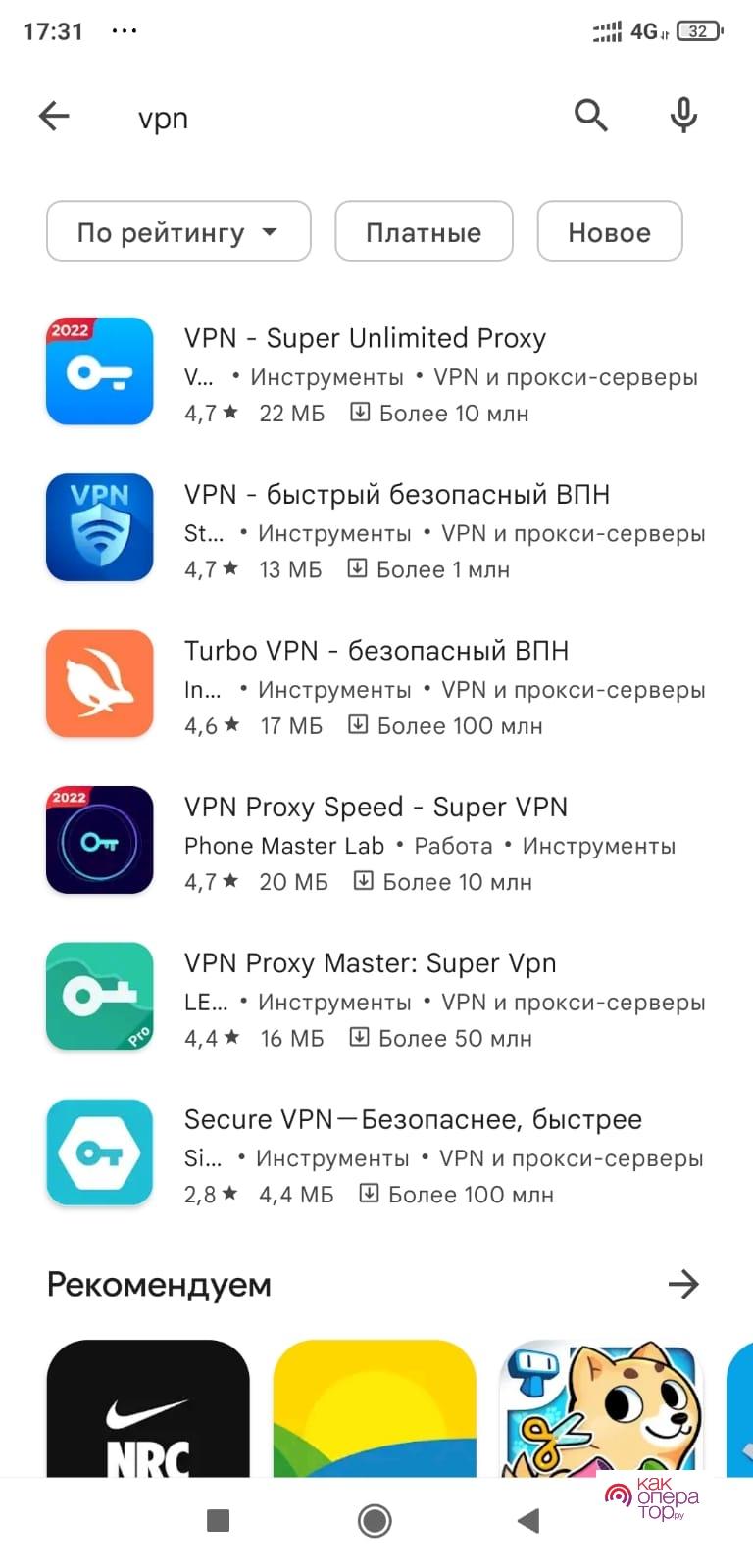Viewport: 753px width, 1568px height.
Task: Start voice search with the microphone
Action: (x=683, y=116)
